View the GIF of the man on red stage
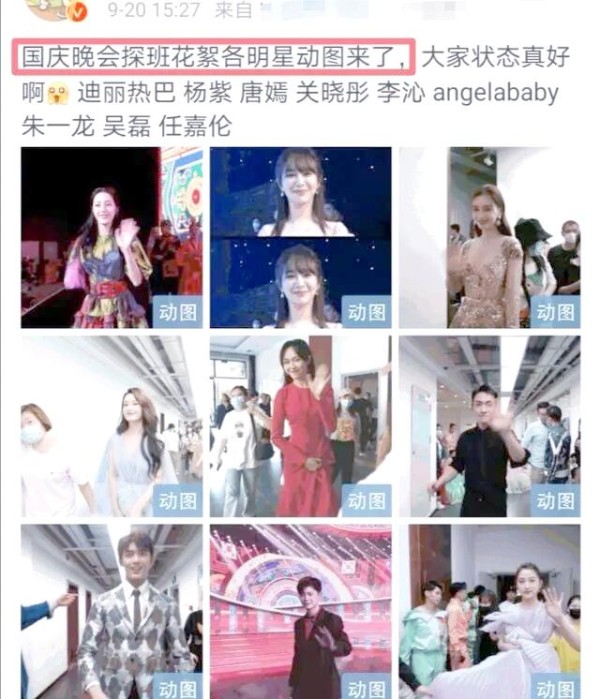600x699 pixels. click(300, 612)
